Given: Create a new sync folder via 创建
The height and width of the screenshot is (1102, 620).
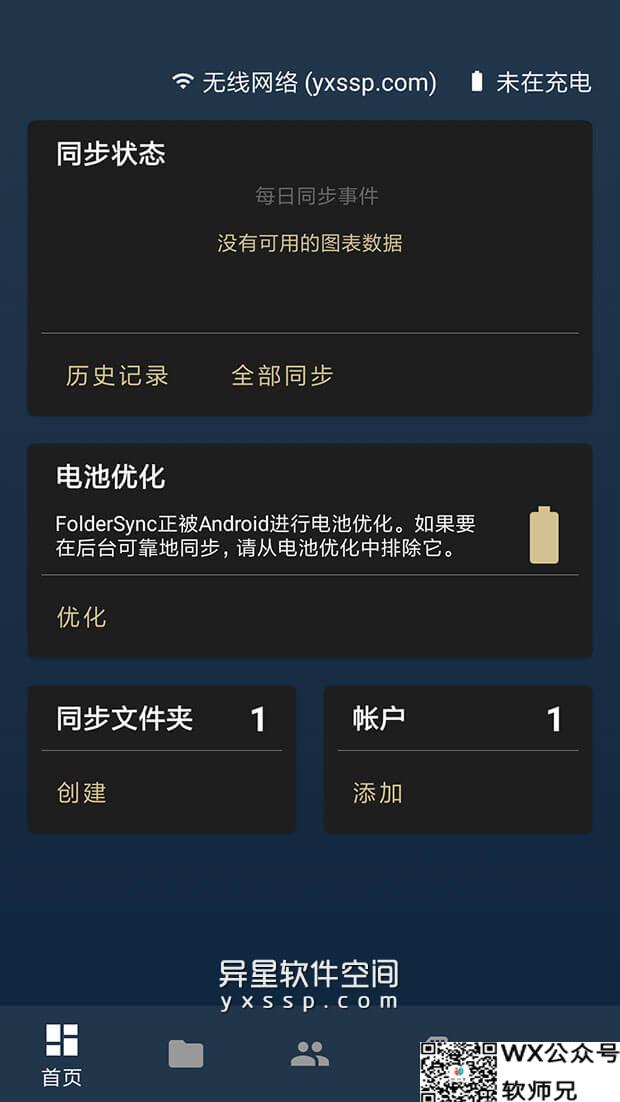Looking at the screenshot, I should coord(82,793).
